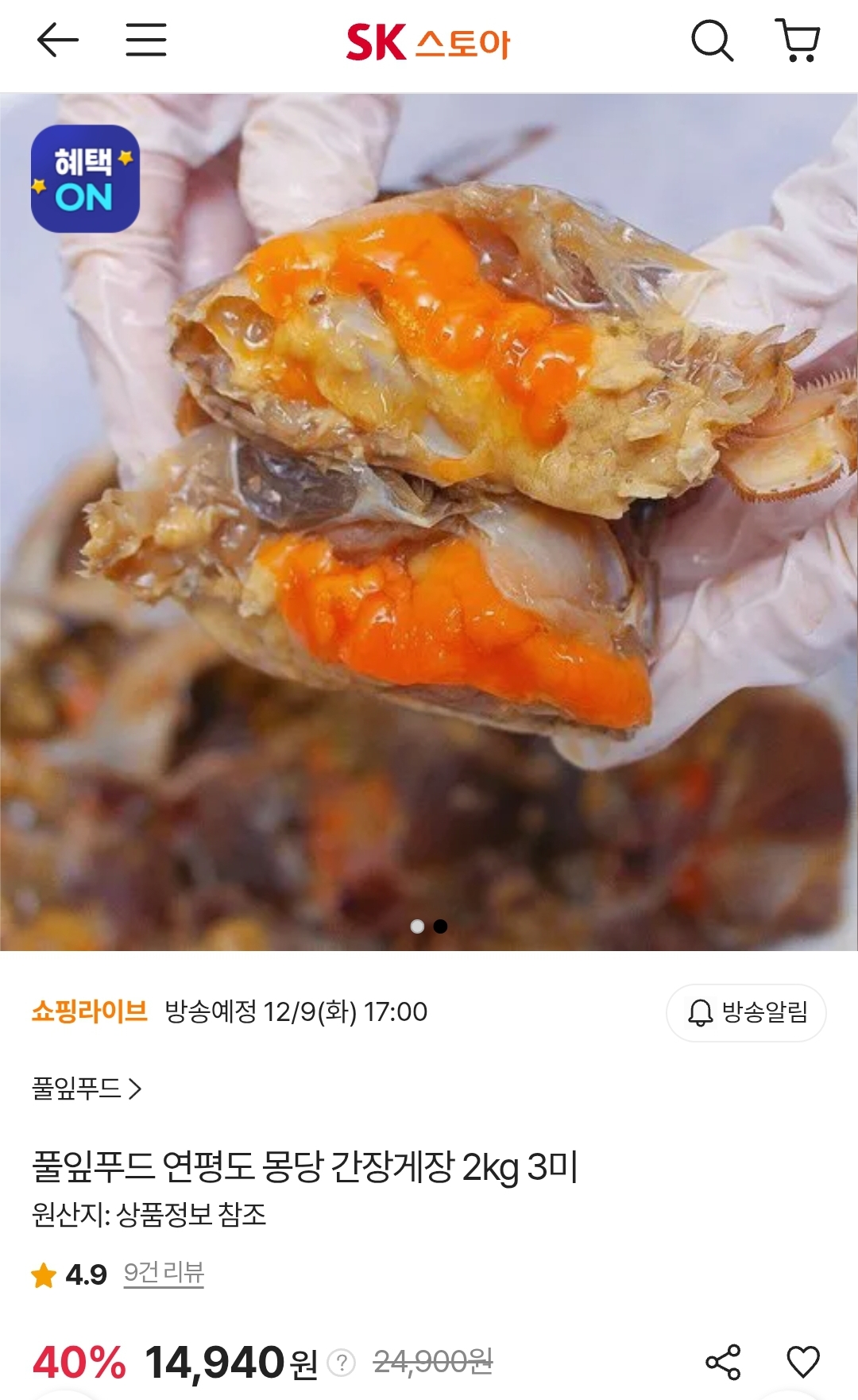Open the shopping cart
The image size is (858, 1400).
(x=798, y=41)
